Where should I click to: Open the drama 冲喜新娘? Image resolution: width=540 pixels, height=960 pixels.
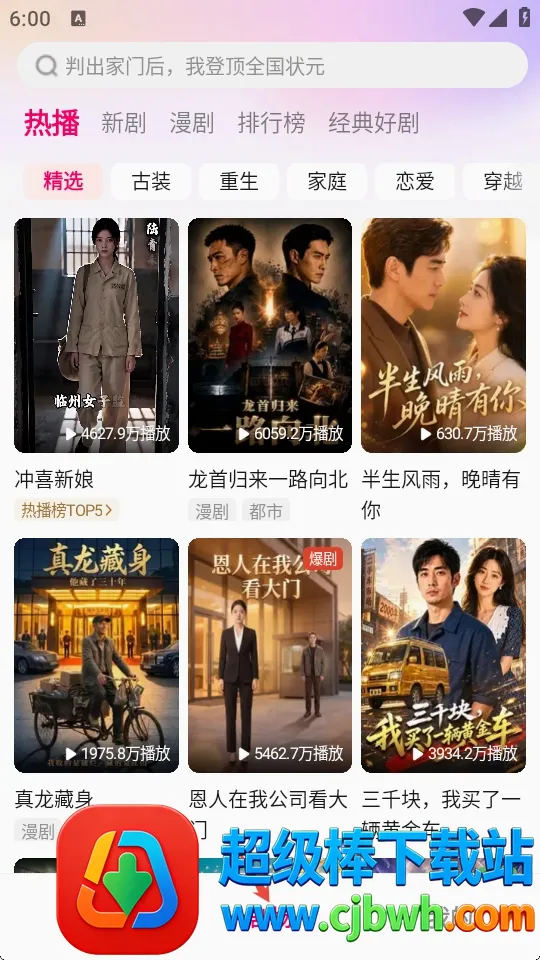point(96,336)
